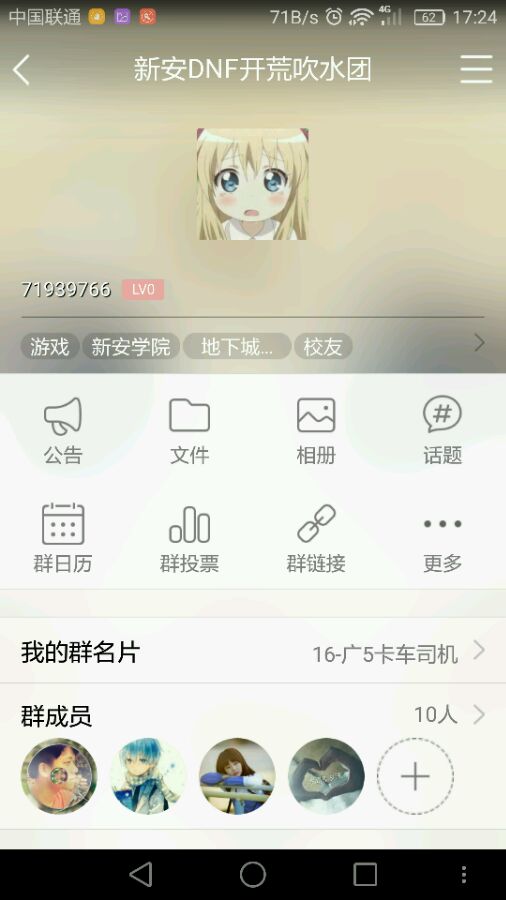The width and height of the screenshot is (506, 900).
Task: Open 公告 announcements
Action: [63, 430]
